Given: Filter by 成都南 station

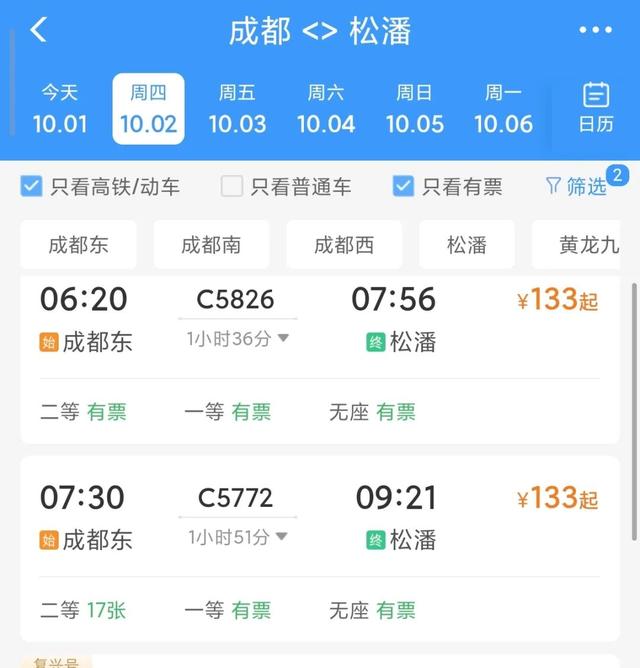Looking at the screenshot, I should (x=211, y=245).
